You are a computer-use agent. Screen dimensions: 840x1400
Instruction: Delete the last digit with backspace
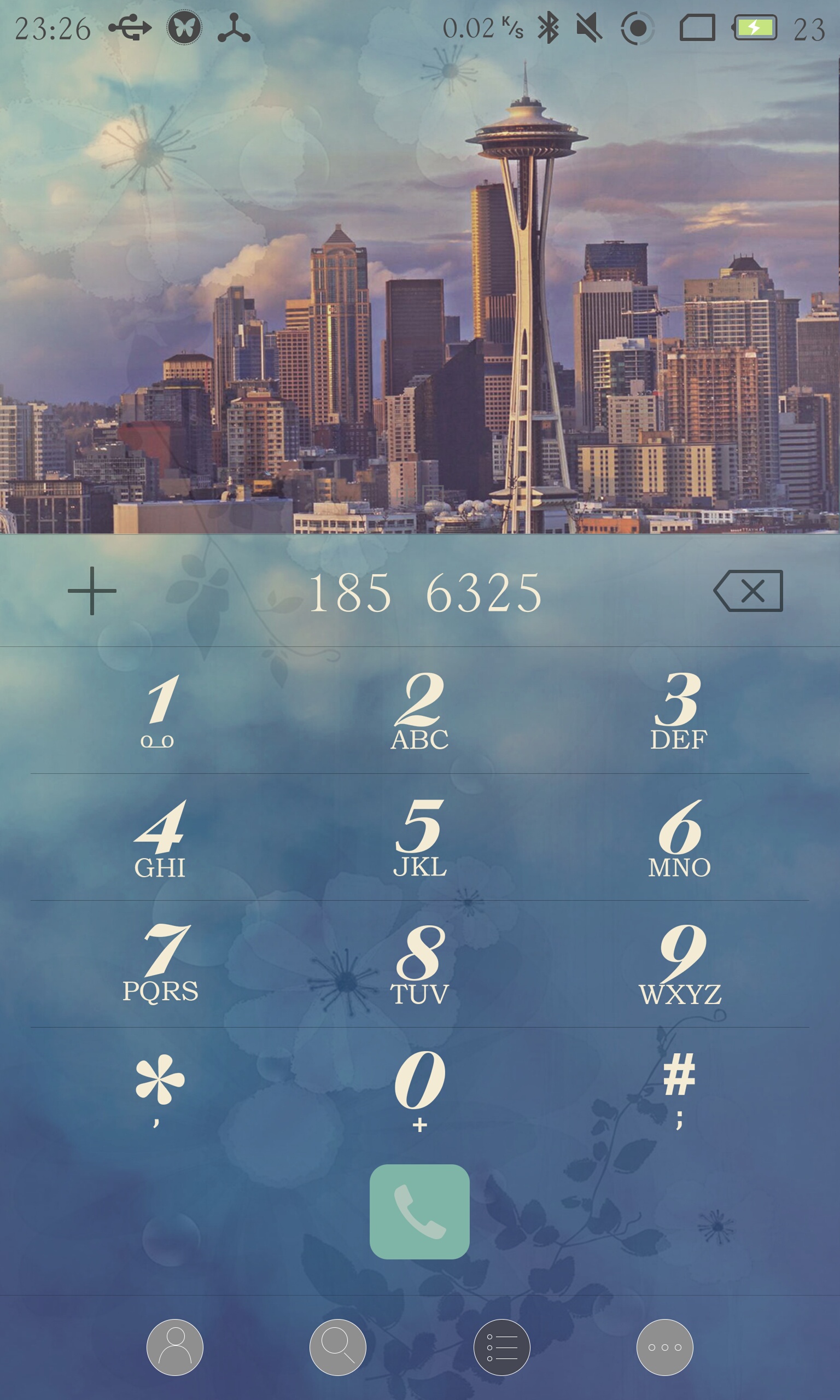pos(748,591)
